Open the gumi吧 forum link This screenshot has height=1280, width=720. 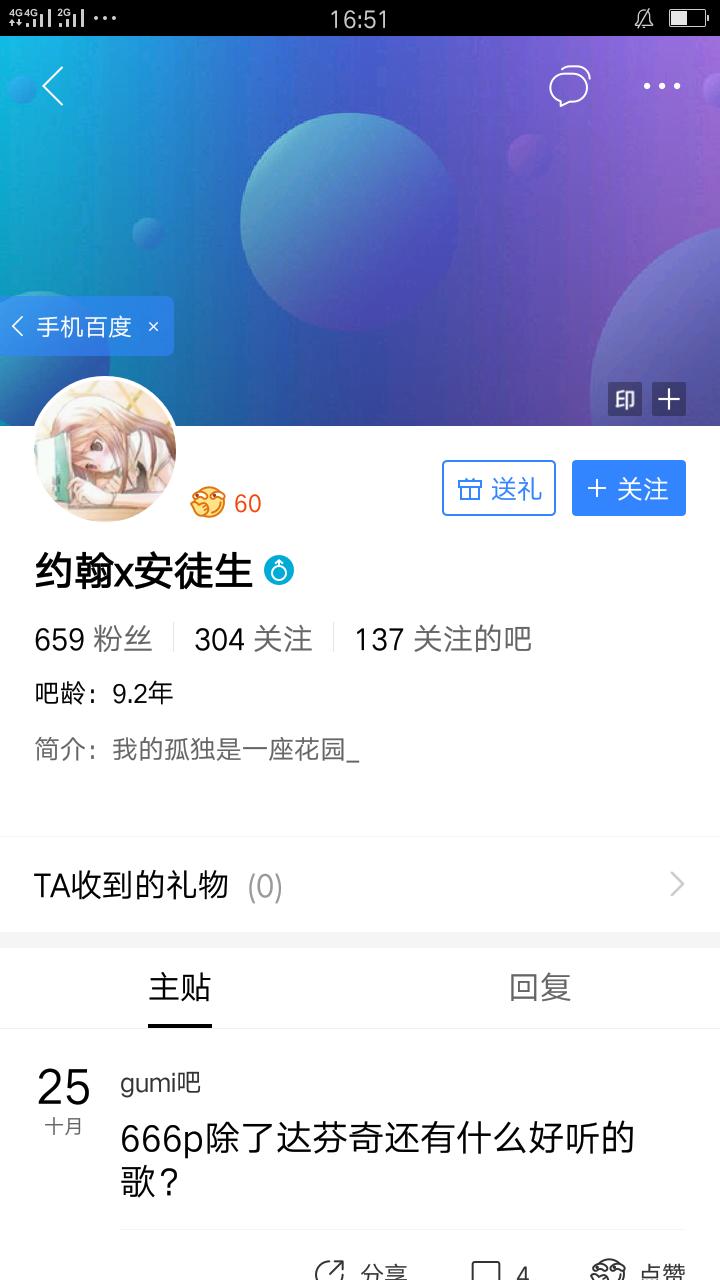160,1082
